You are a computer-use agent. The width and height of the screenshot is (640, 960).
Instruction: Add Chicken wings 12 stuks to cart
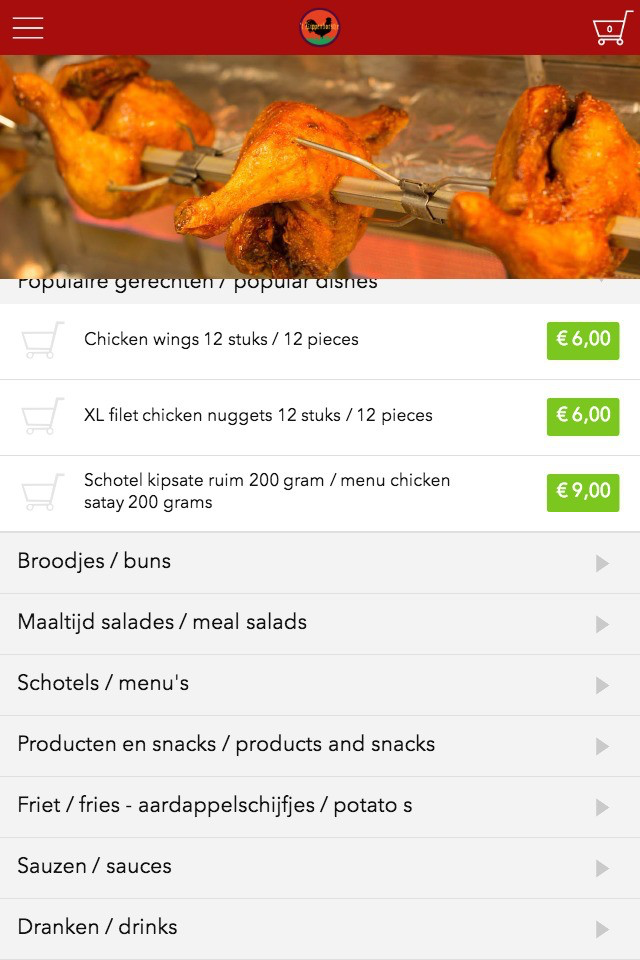43,340
